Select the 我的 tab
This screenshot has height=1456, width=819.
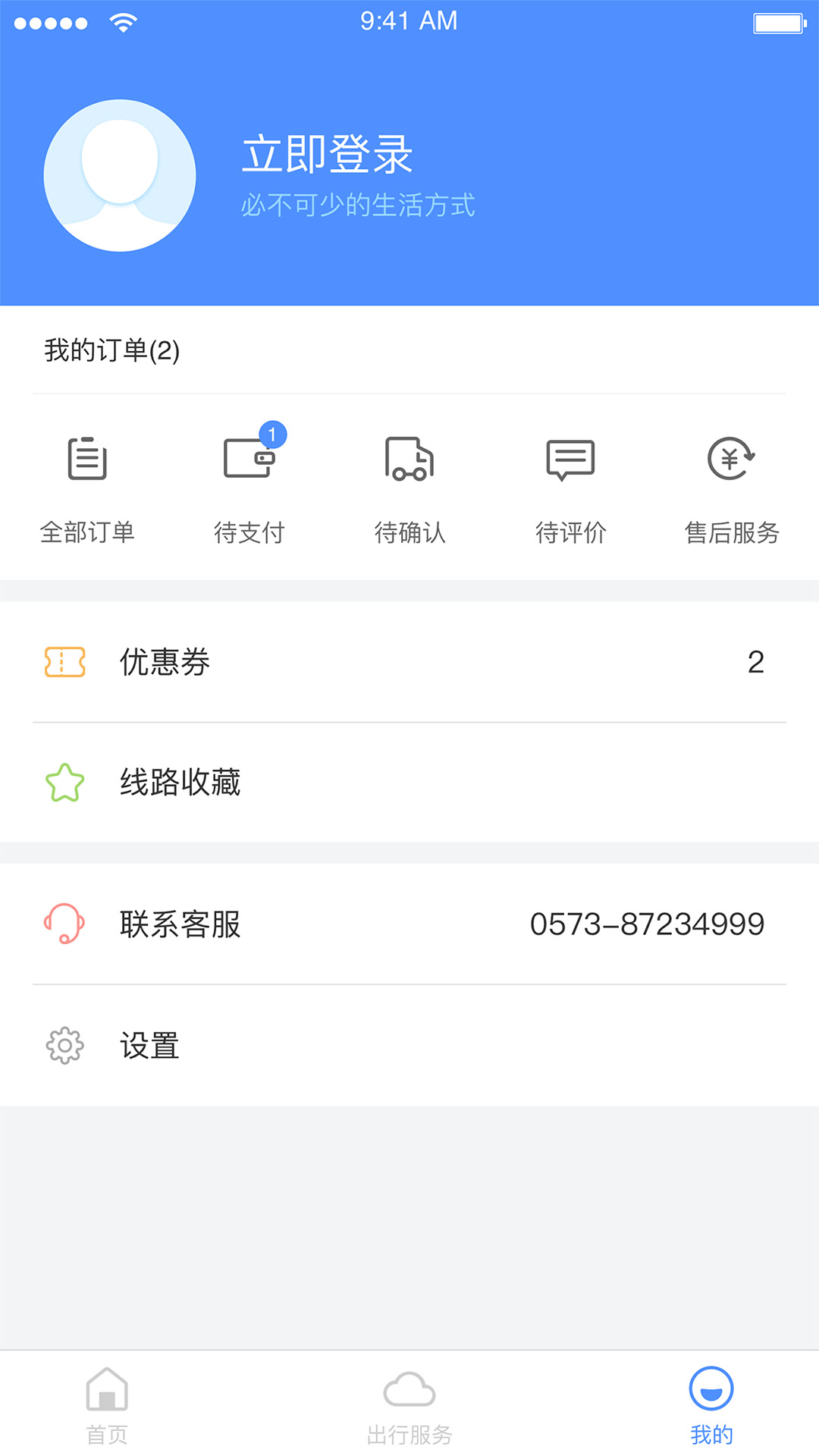tap(711, 1405)
